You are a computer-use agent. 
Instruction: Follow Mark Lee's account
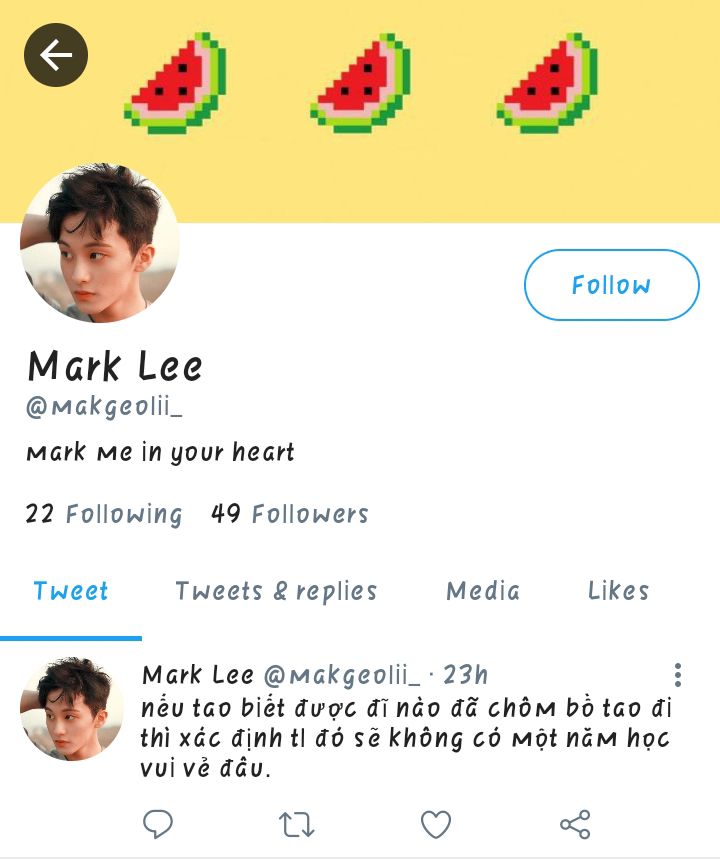pos(611,285)
